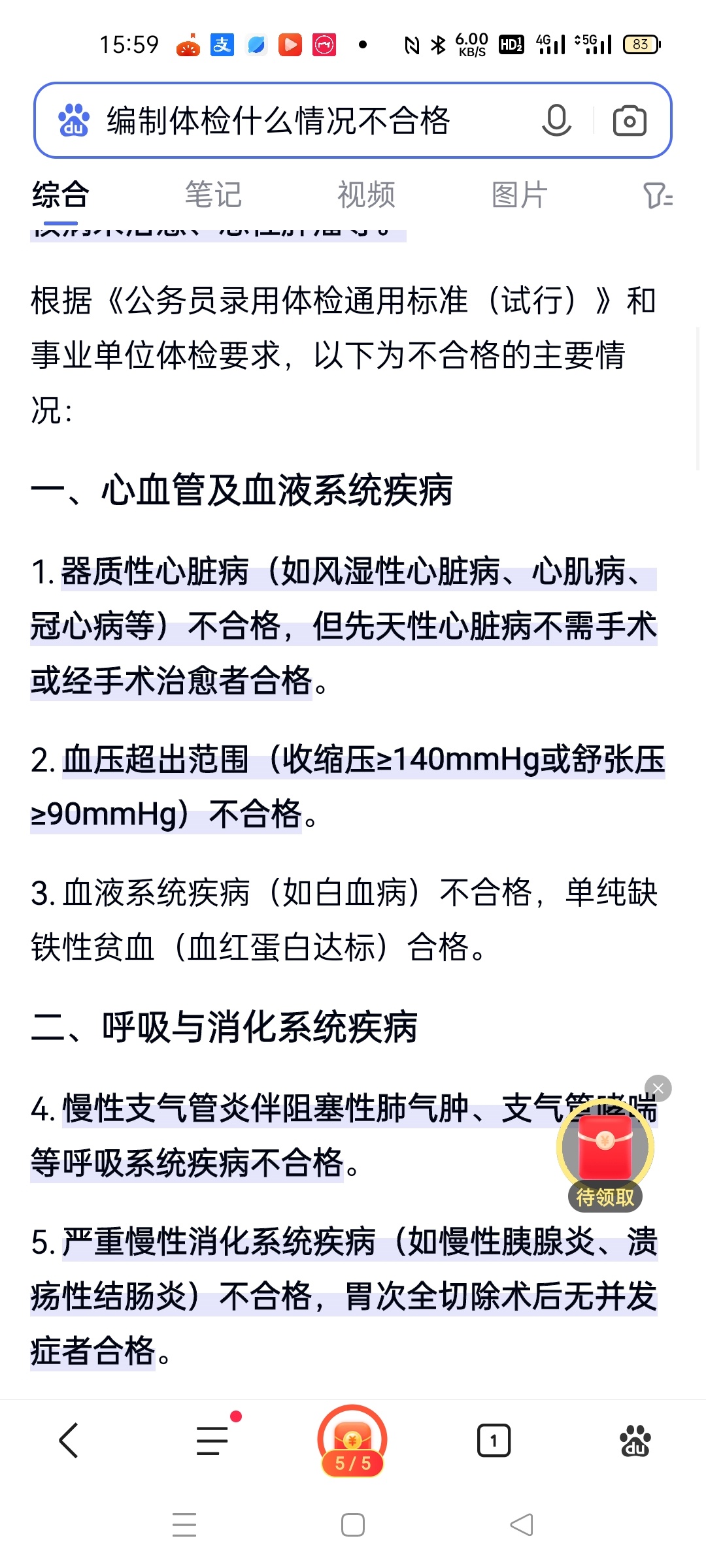Open the search filter icon
Viewport: 706px width, 1568px height.
coord(658,195)
